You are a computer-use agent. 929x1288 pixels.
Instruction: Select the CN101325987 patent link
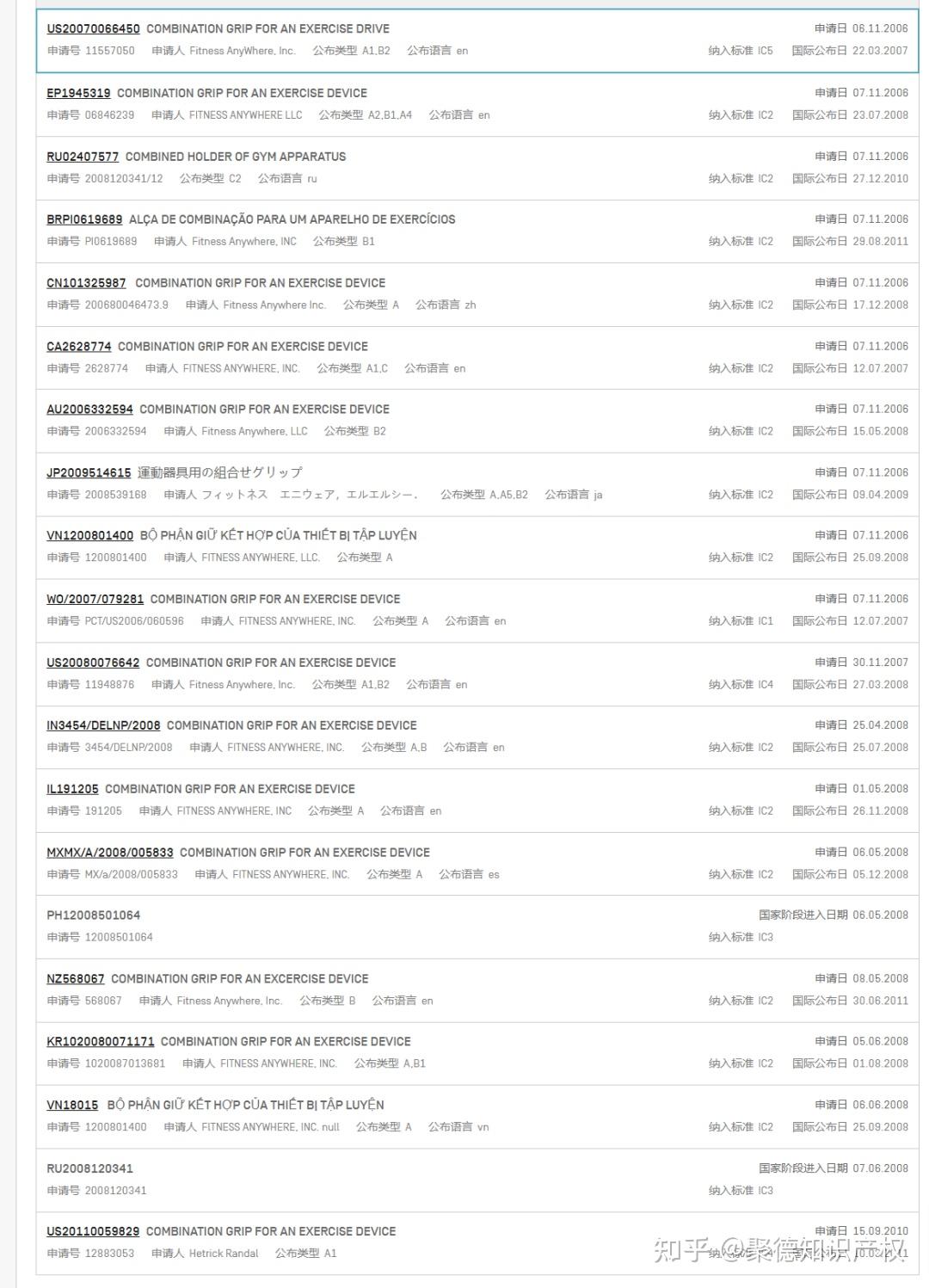coord(86,283)
